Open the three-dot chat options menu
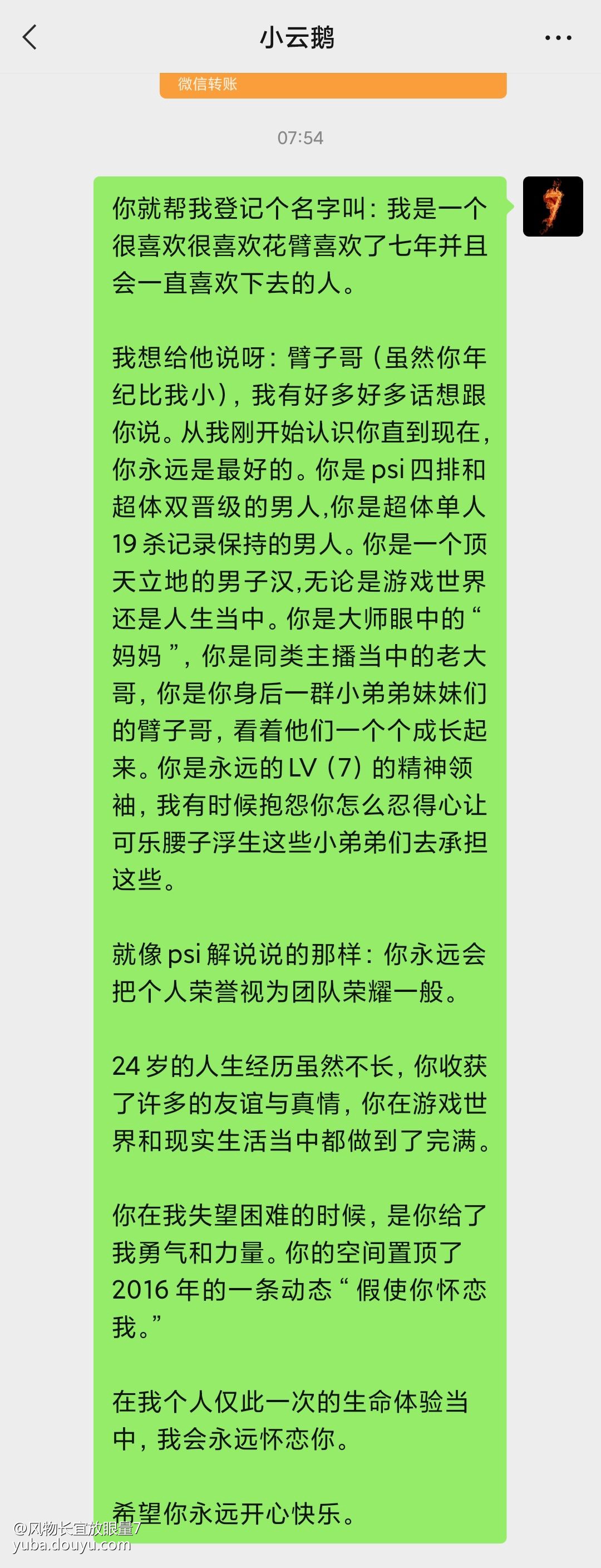The height and width of the screenshot is (1568, 601). click(558, 38)
